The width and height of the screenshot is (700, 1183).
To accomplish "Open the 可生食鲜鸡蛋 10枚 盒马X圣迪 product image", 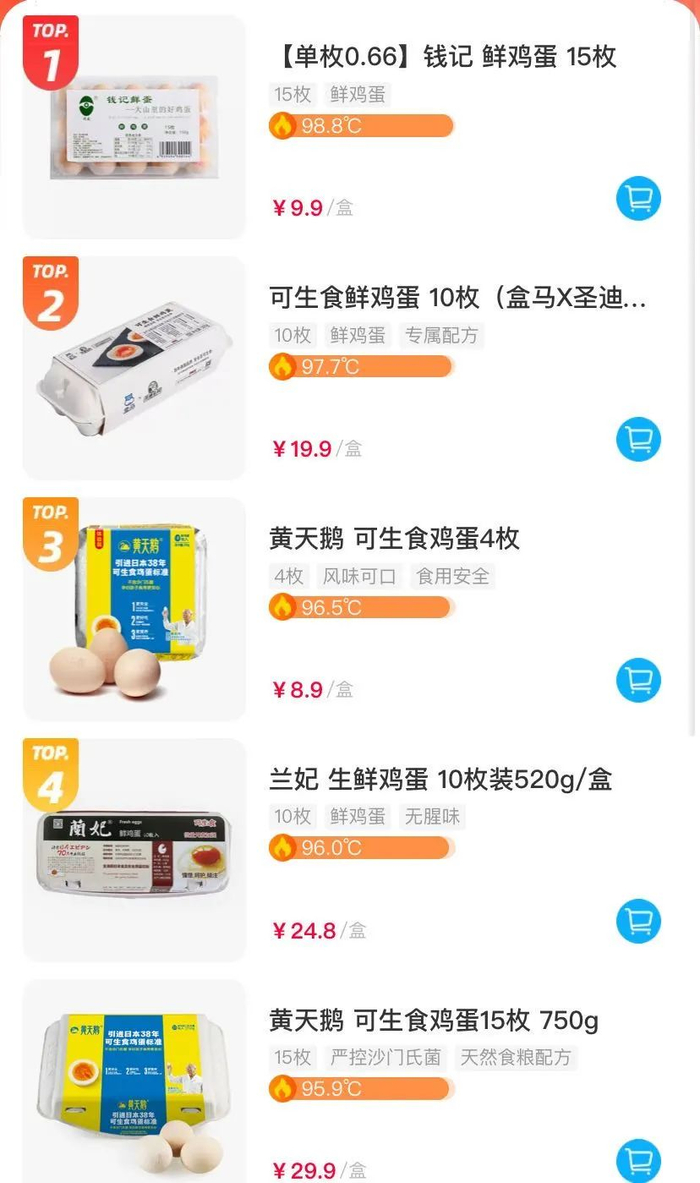I will pyautogui.click(x=134, y=367).
